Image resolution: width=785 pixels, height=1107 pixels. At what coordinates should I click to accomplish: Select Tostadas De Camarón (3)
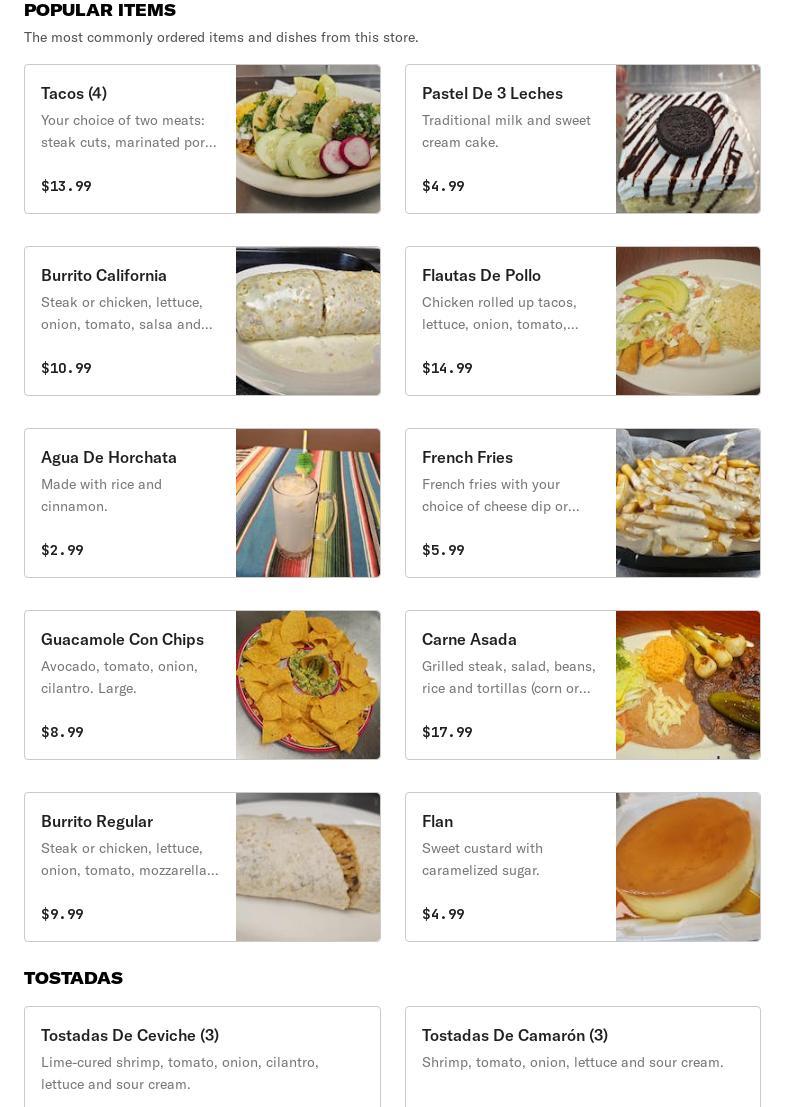tap(582, 1057)
